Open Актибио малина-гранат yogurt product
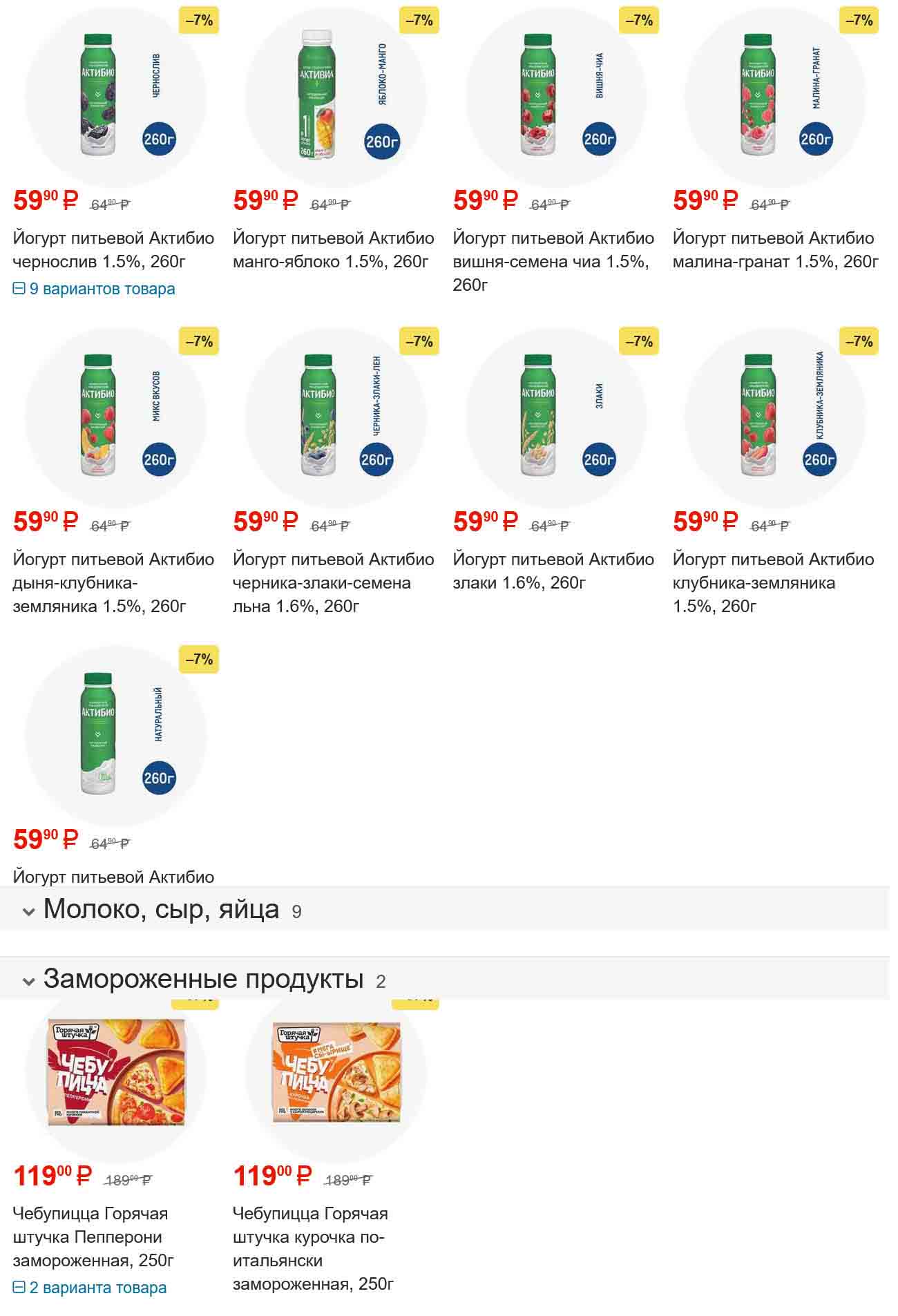This screenshot has width=898, height=1316. (x=774, y=249)
